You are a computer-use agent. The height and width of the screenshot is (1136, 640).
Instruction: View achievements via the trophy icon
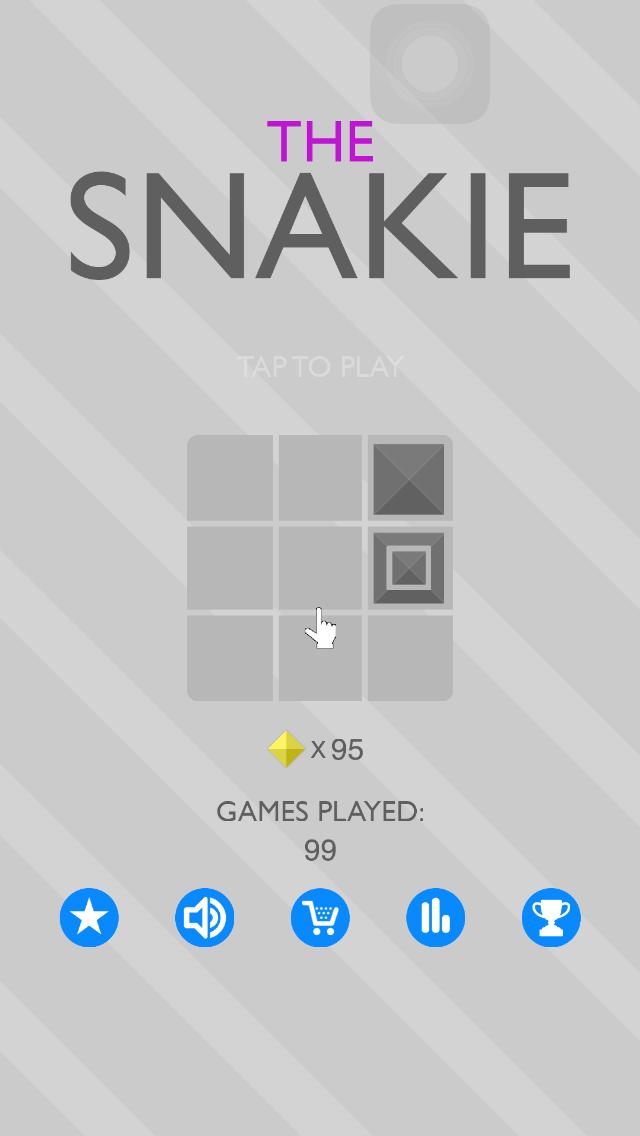(x=551, y=917)
